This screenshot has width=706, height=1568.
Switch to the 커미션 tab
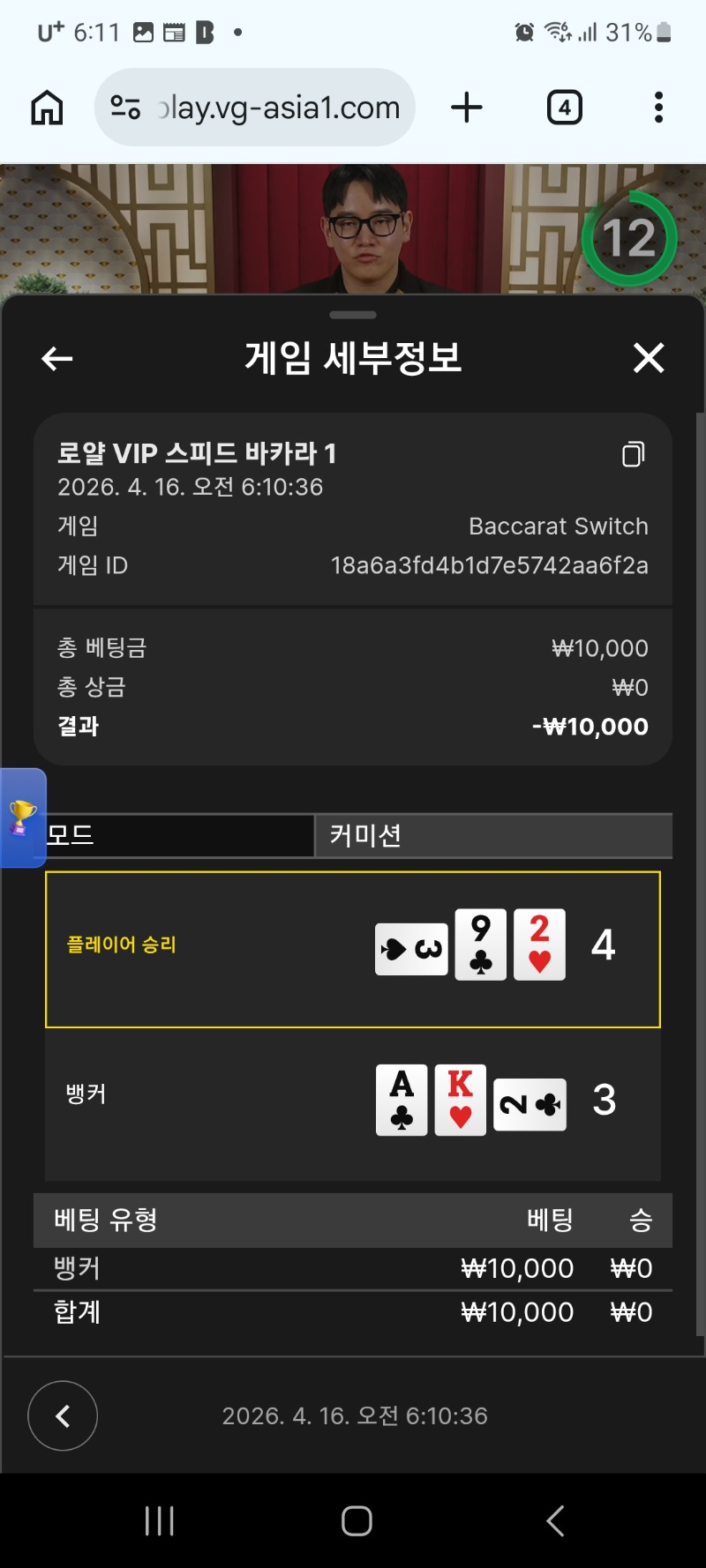(492, 835)
